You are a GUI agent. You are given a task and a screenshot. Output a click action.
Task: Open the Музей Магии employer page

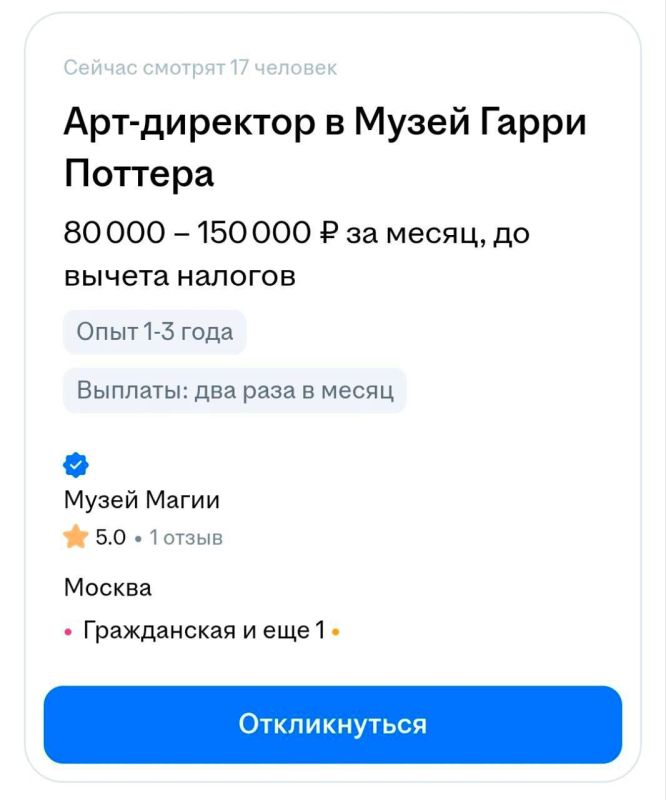tap(141, 499)
